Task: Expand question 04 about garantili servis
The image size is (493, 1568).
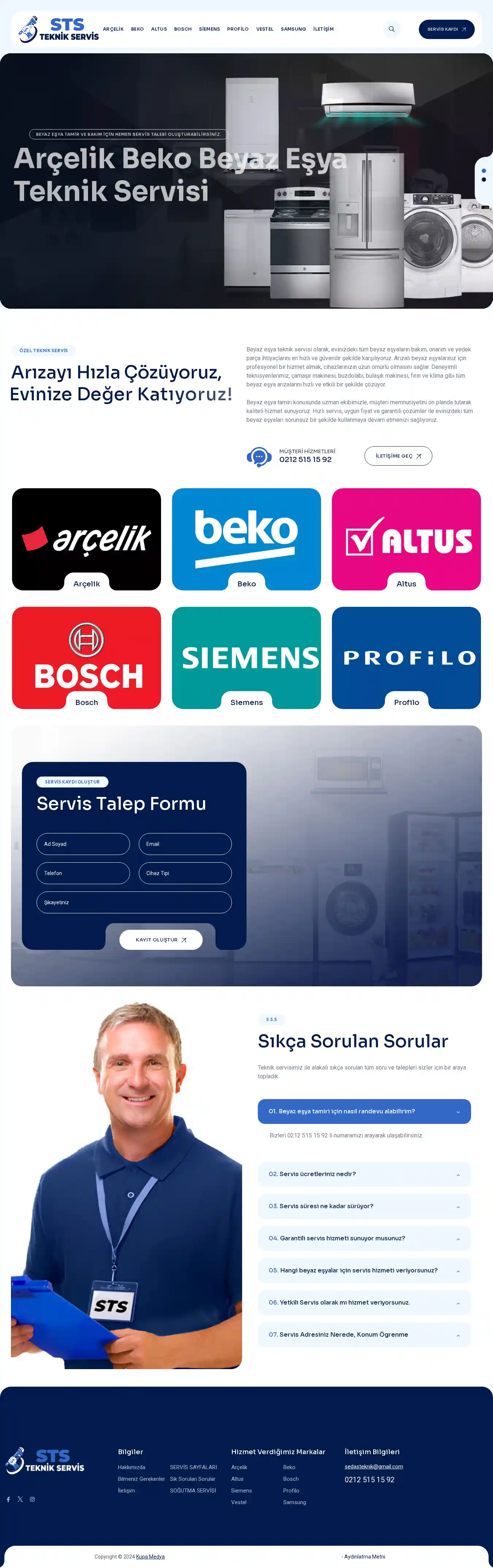Action: pos(364,1238)
